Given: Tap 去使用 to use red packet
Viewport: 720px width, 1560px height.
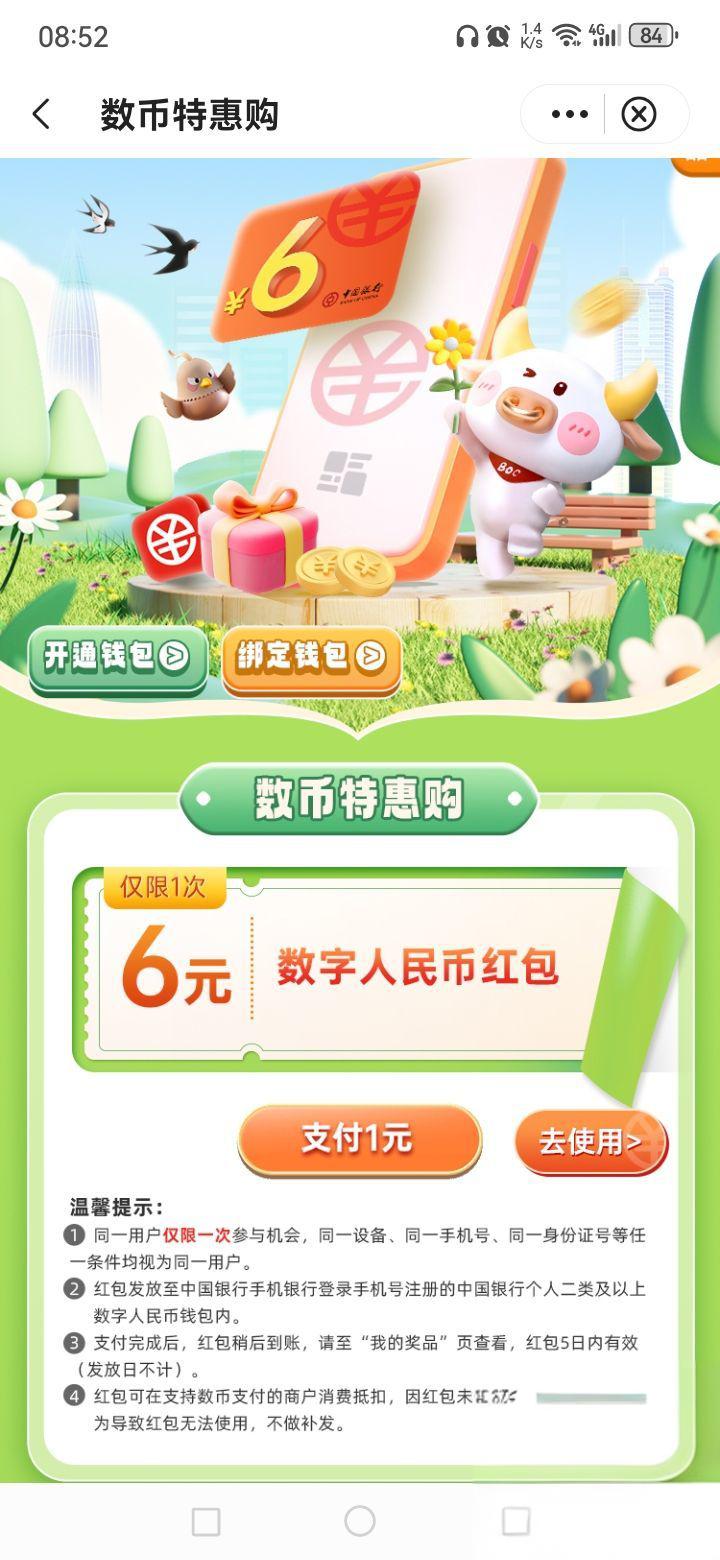Looking at the screenshot, I should (x=590, y=1142).
